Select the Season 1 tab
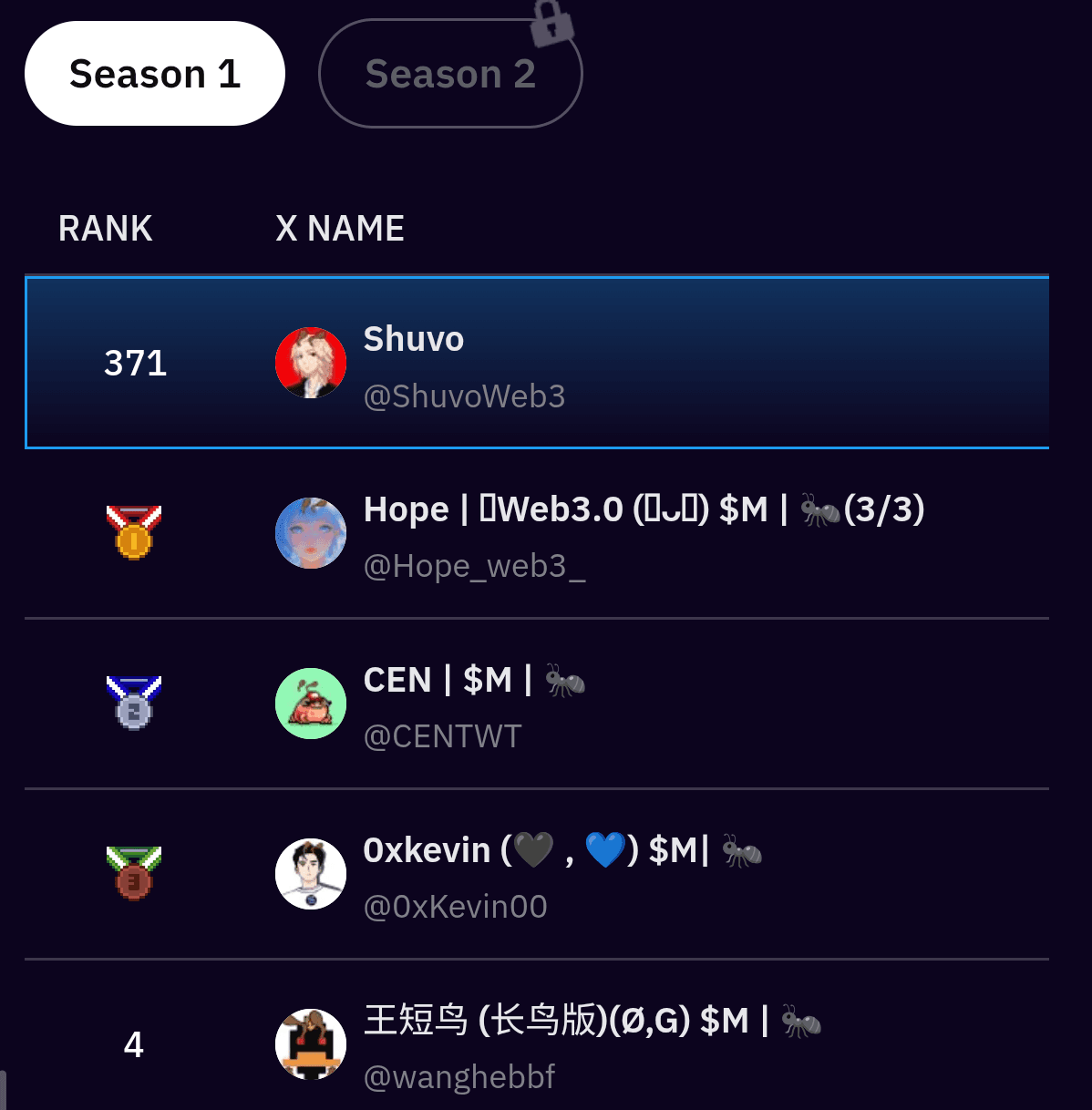Image resolution: width=1092 pixels, height=1110 pixels. coord(154,74)
